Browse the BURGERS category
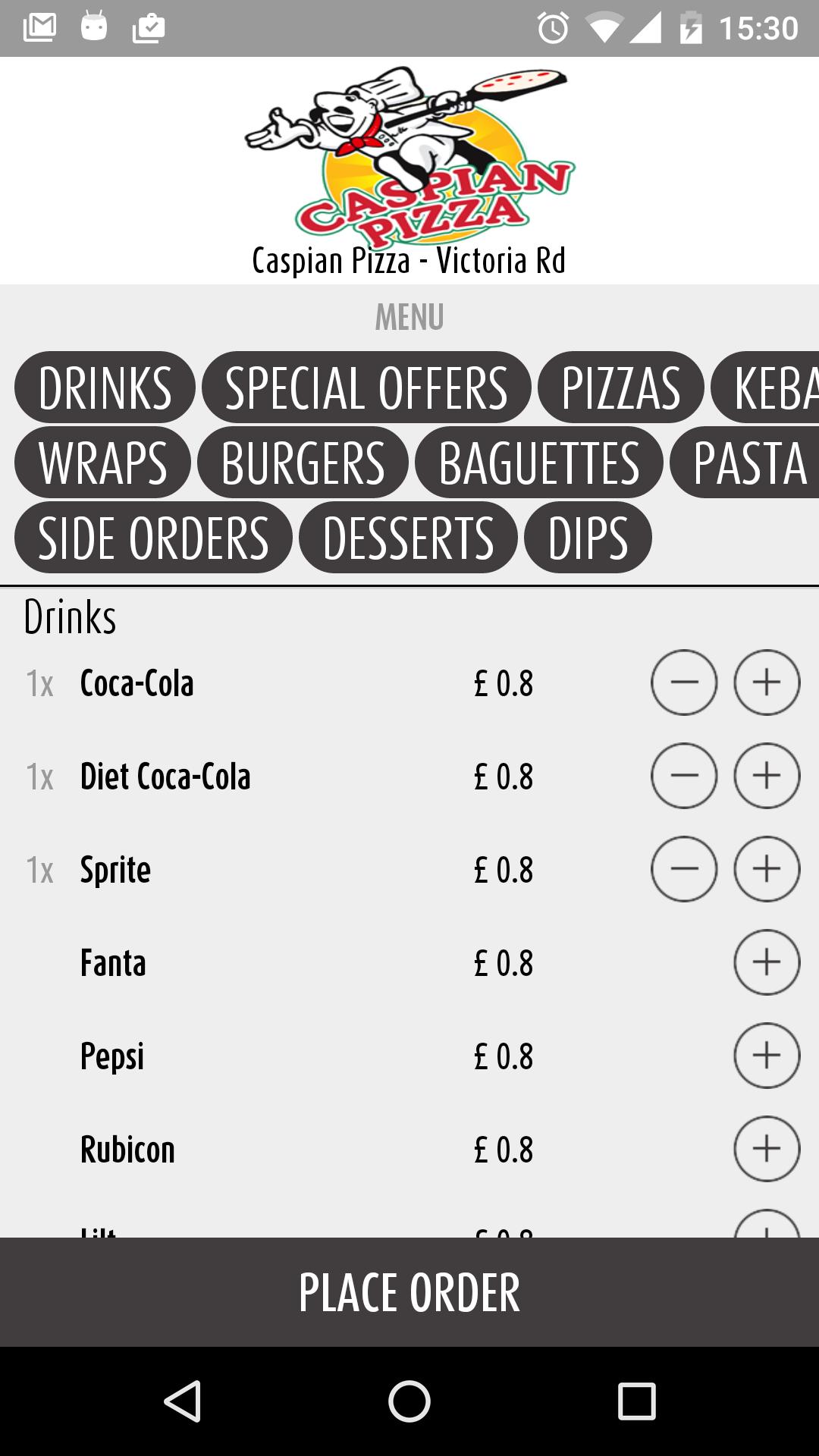 (302, 462)
